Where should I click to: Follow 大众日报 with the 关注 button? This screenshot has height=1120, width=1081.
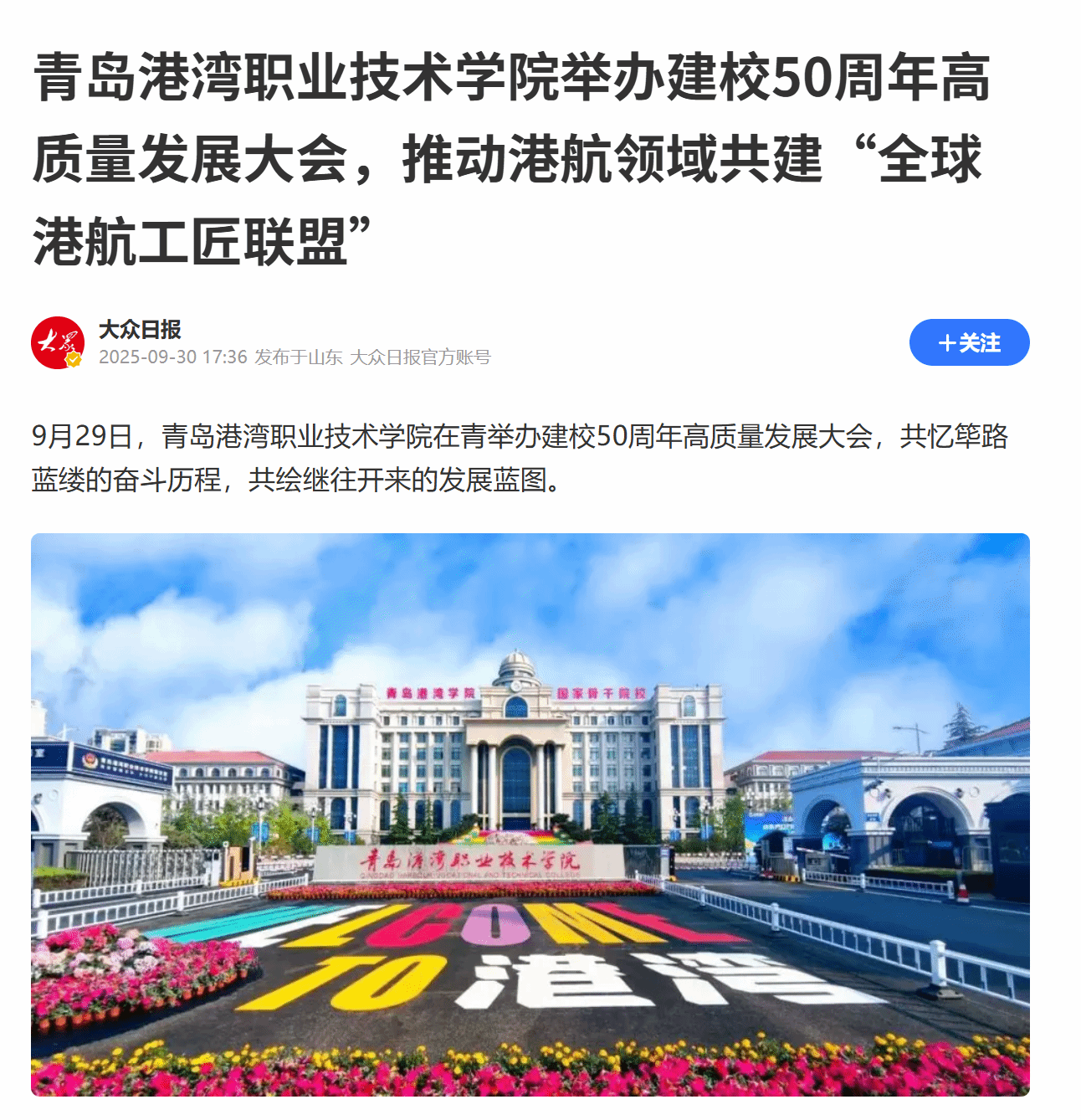coord(969,342)
